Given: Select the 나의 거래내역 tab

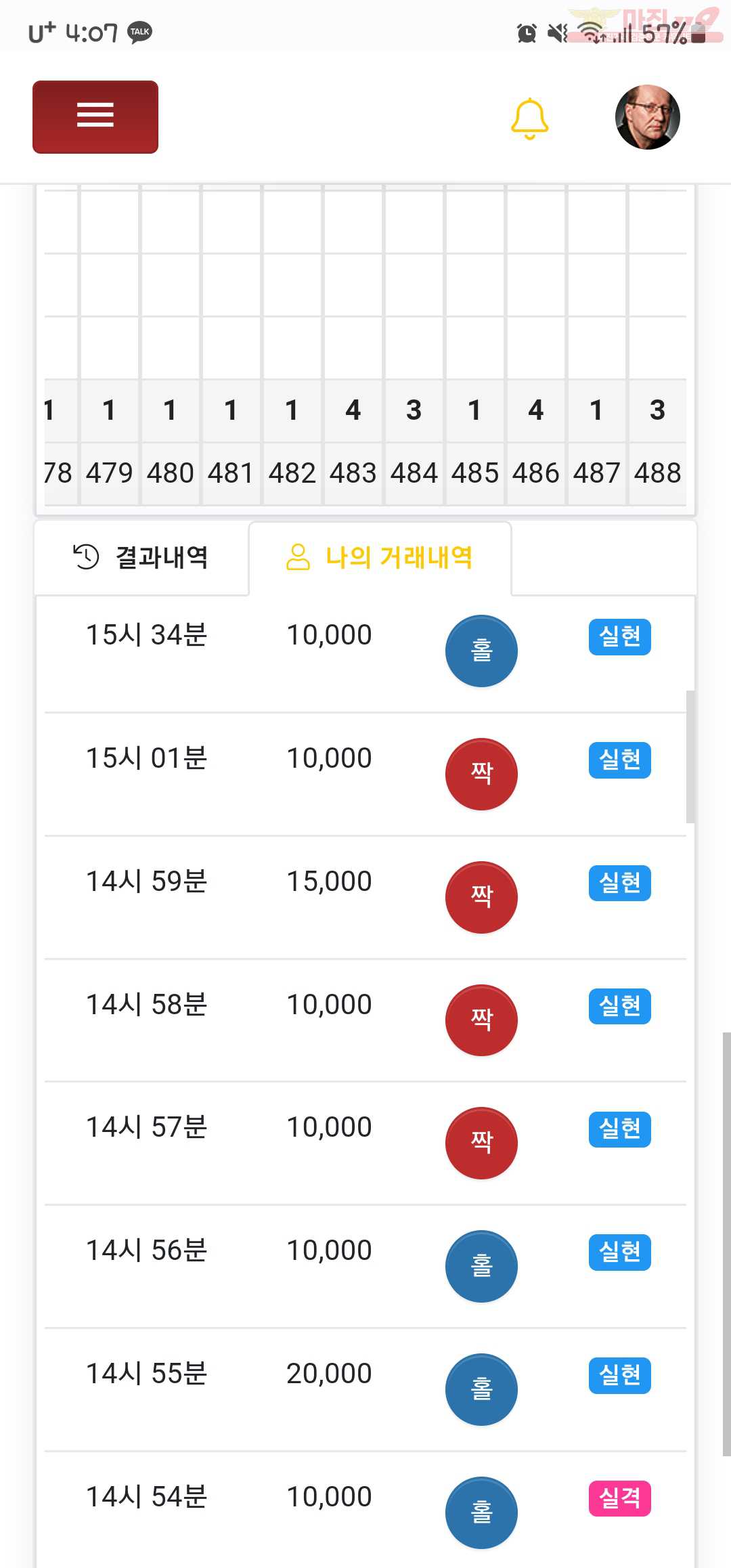Looking at the screenshot, I should [x=380, y=558].
